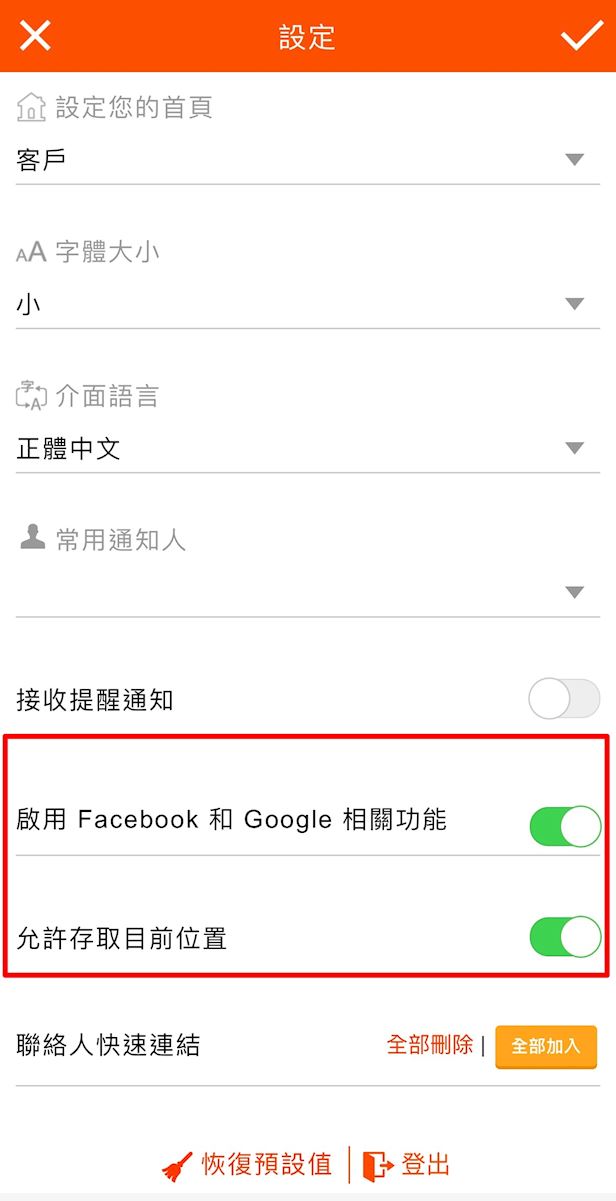Expand the 常用通知人 dropdown

click(x=308, y=592)
